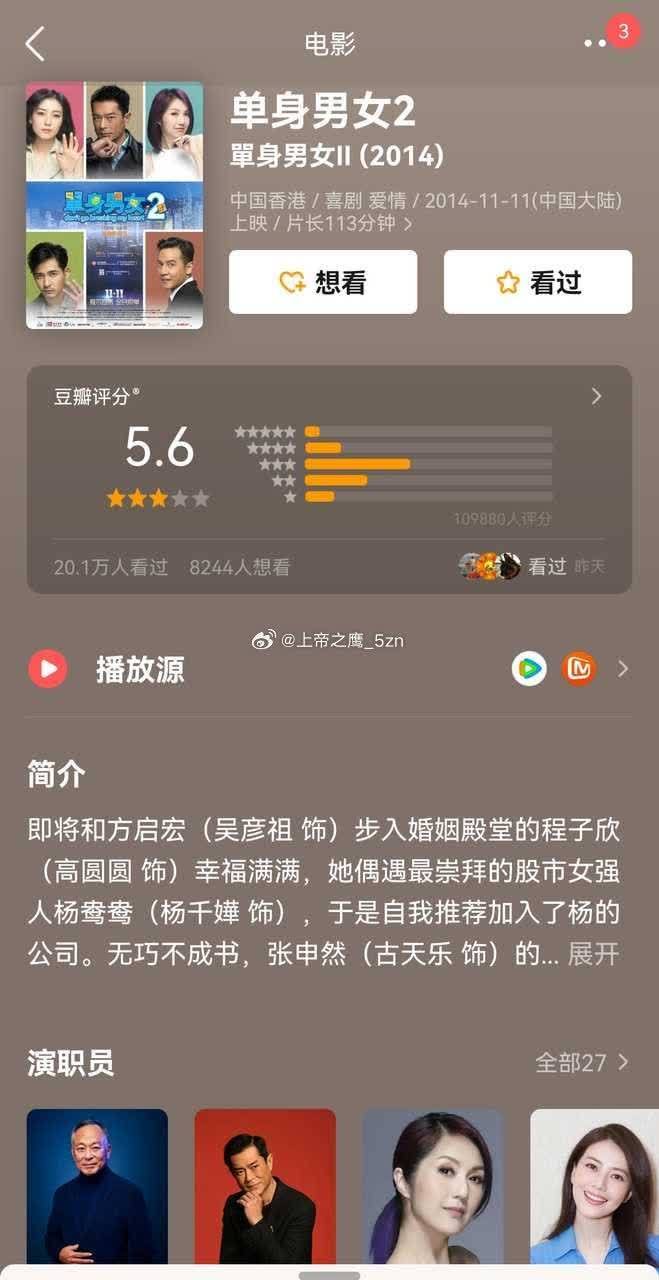The image size is (659, 1280).
Task: View 全部27 cast and crew
Action: (x=581, y=1062)
